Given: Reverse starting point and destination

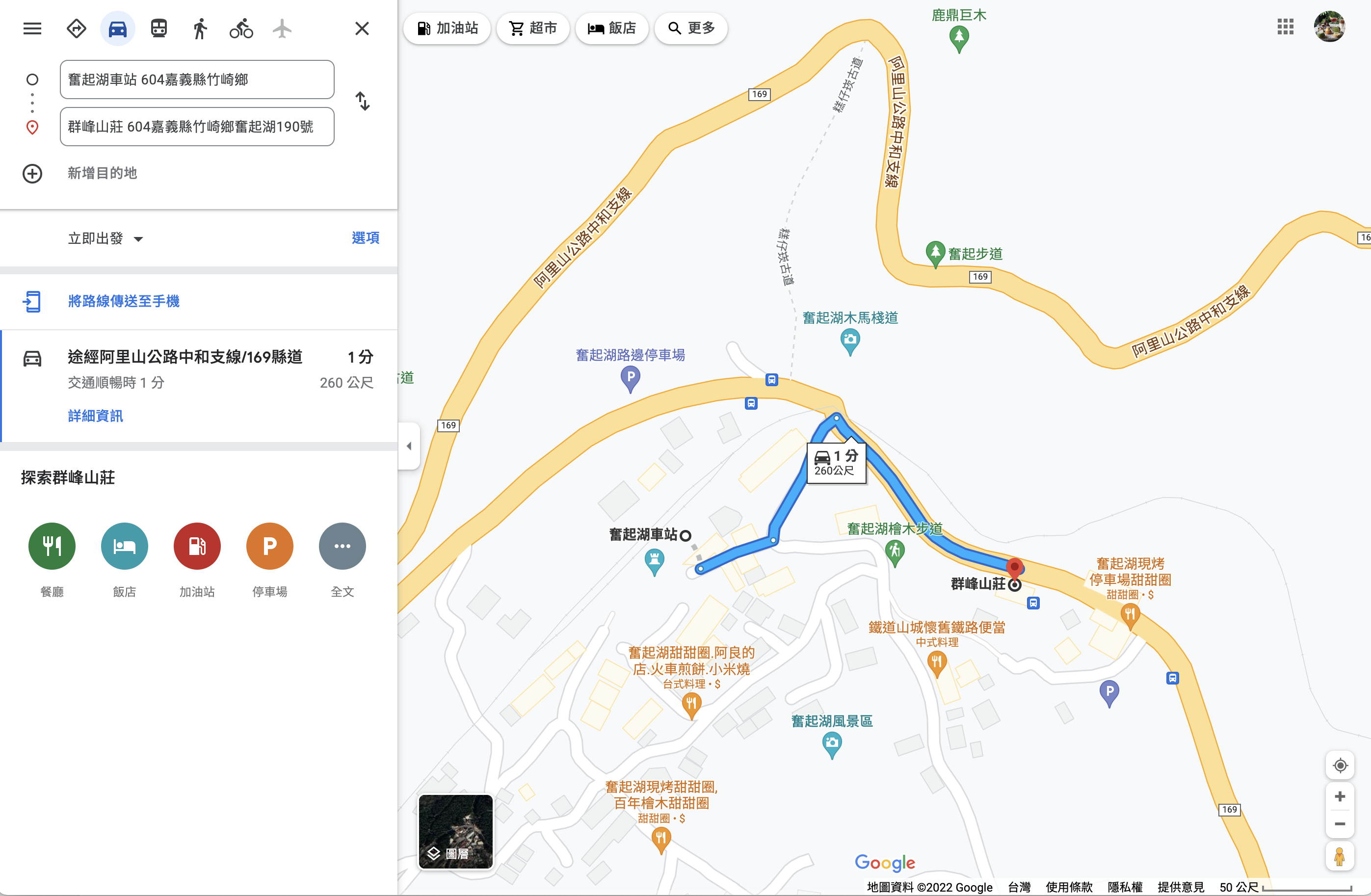Looking at the screenshot, I should click(362, 102).
